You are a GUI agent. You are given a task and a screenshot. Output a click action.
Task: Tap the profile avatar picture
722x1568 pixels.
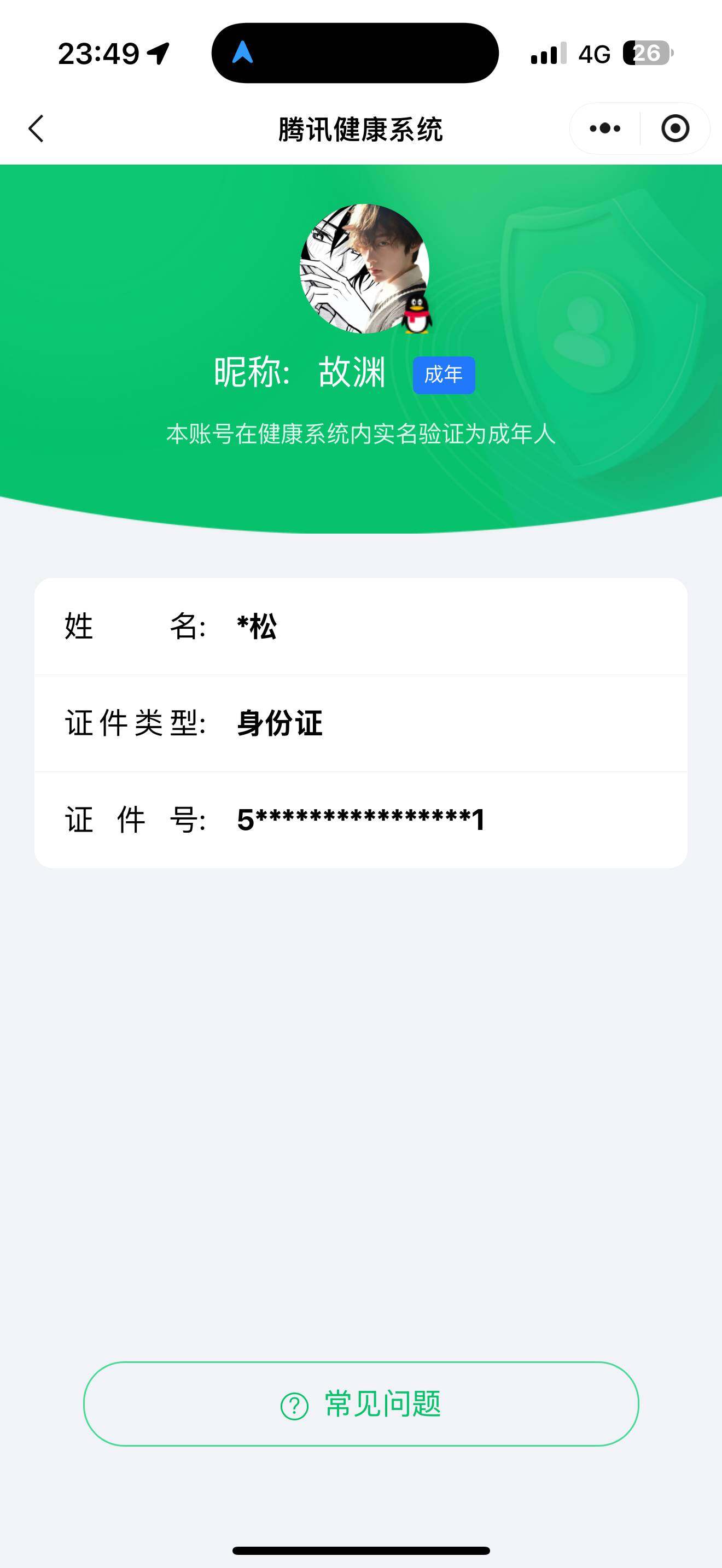pos(361,270)
